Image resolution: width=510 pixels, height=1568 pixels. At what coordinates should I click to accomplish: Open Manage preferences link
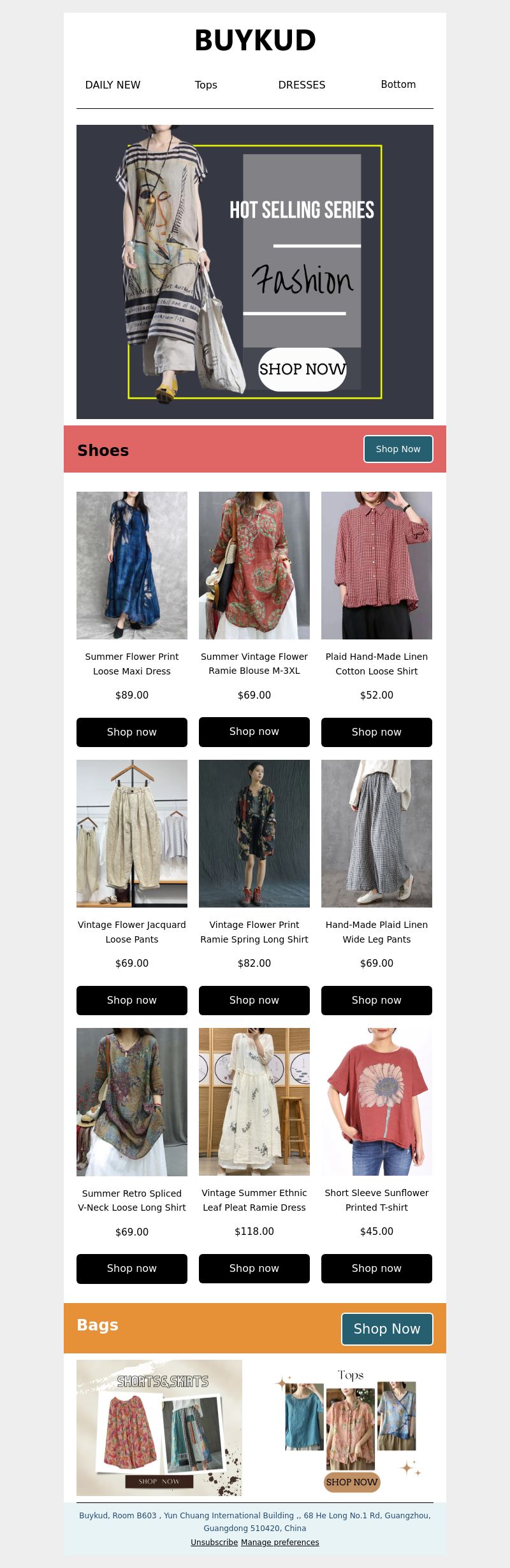[x=280, y=1543]
